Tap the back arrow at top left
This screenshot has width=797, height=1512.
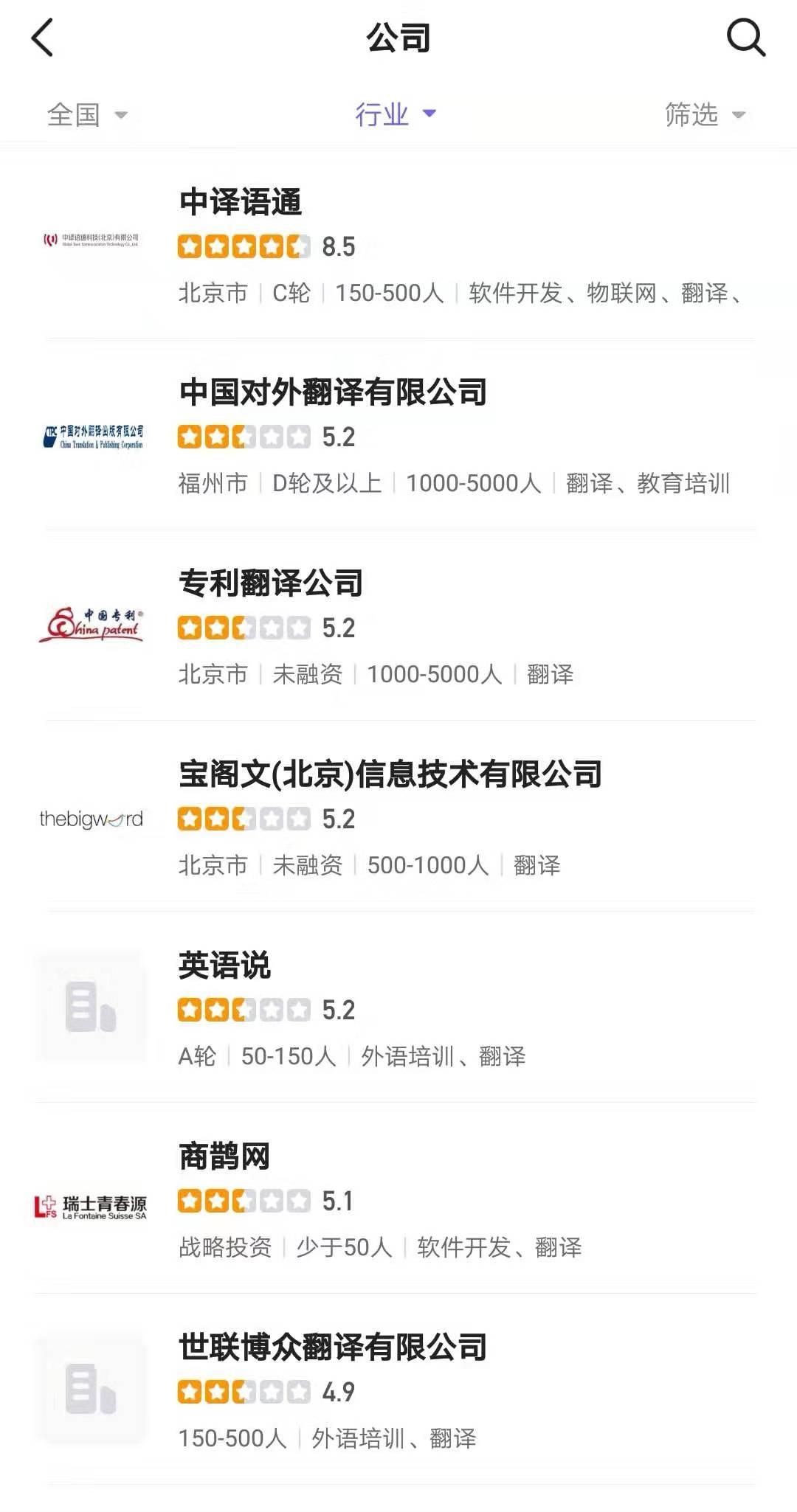pos(42,38)
